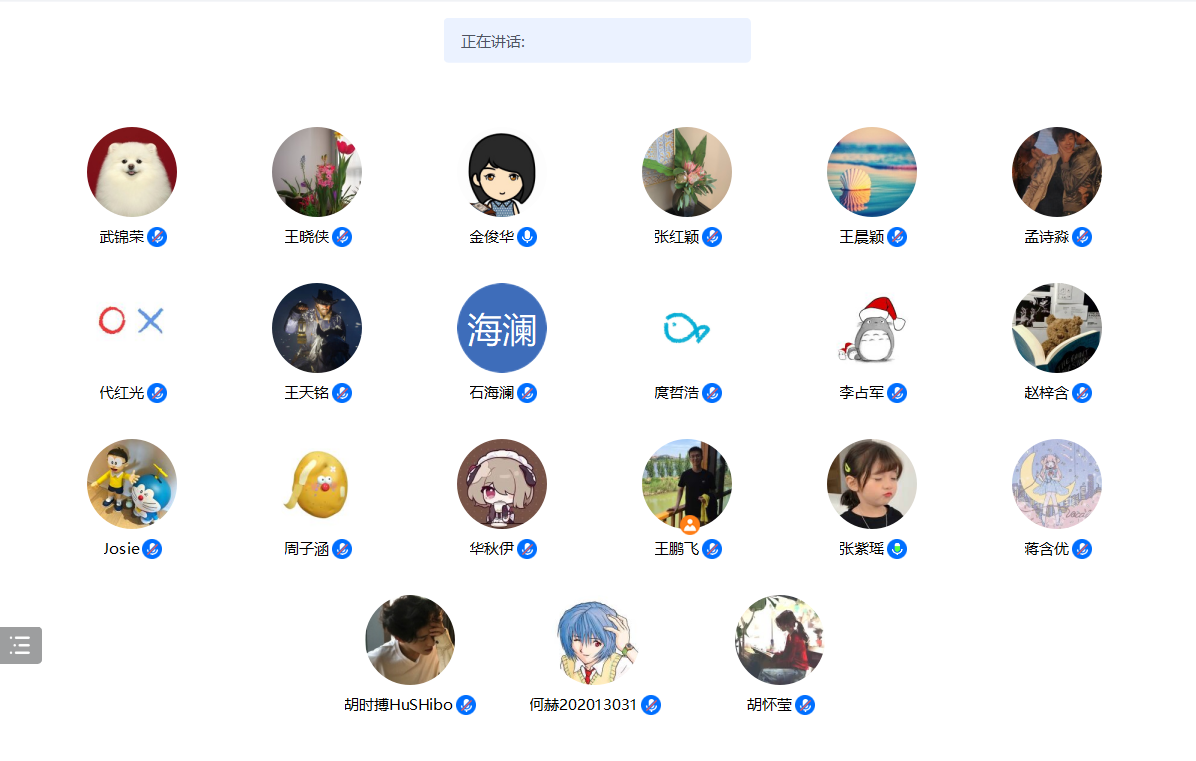Tap 华秋伊's participant tile
1196x761 pixels.
[502, 484]
